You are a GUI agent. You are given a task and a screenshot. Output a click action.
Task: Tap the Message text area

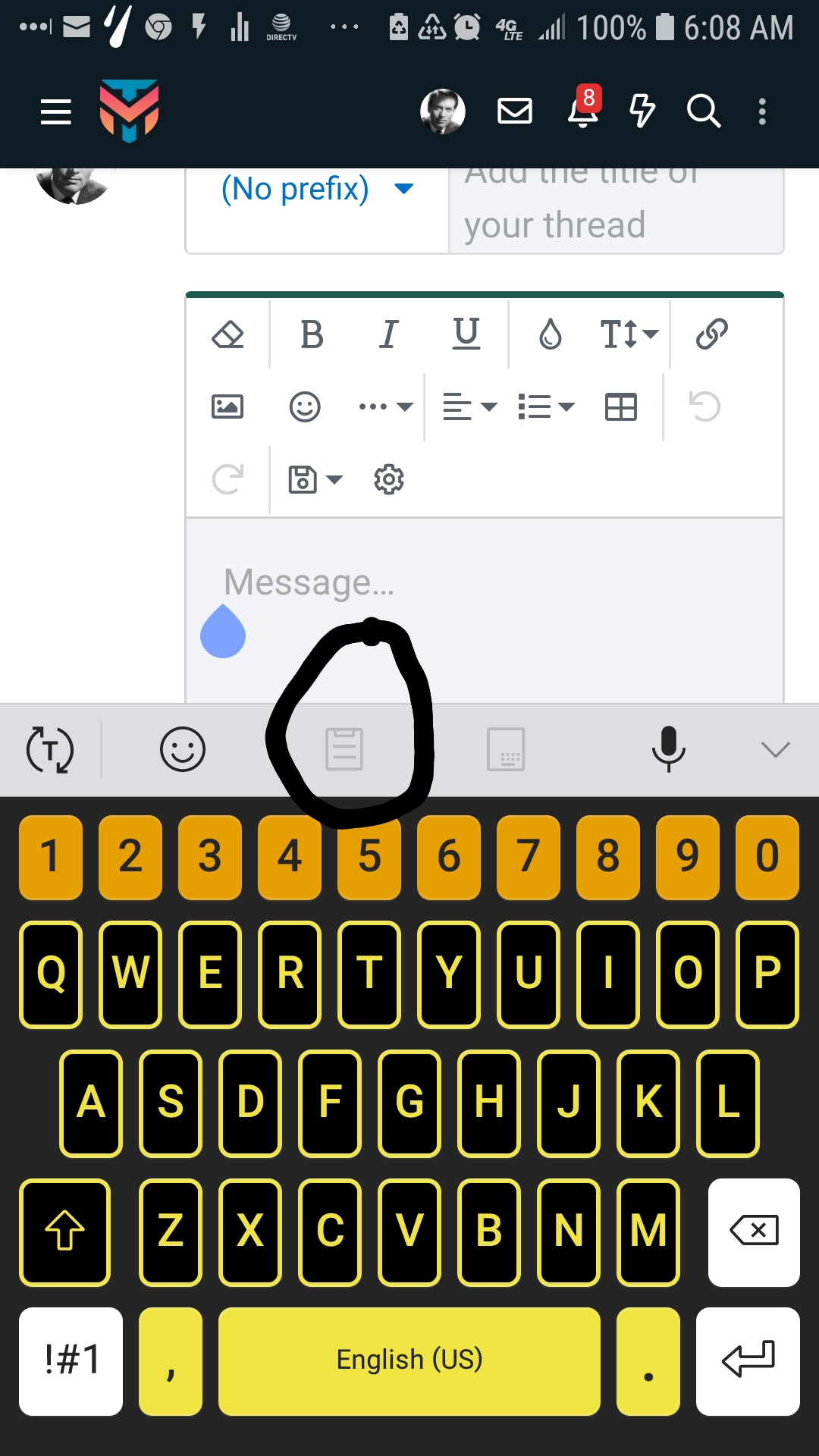point(484,607)
